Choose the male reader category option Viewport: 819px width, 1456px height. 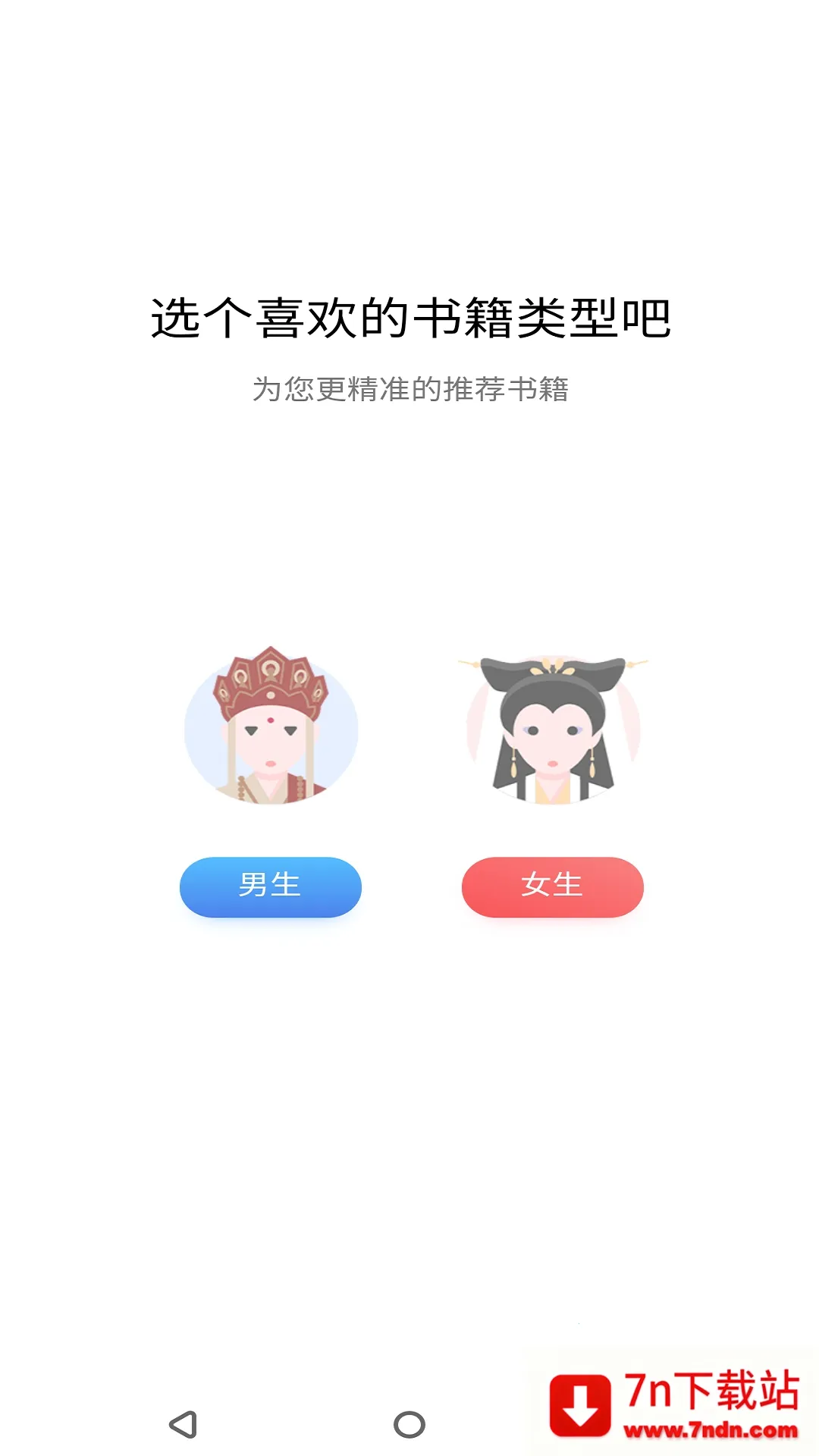pyautogui.click(x=271, y=887)
